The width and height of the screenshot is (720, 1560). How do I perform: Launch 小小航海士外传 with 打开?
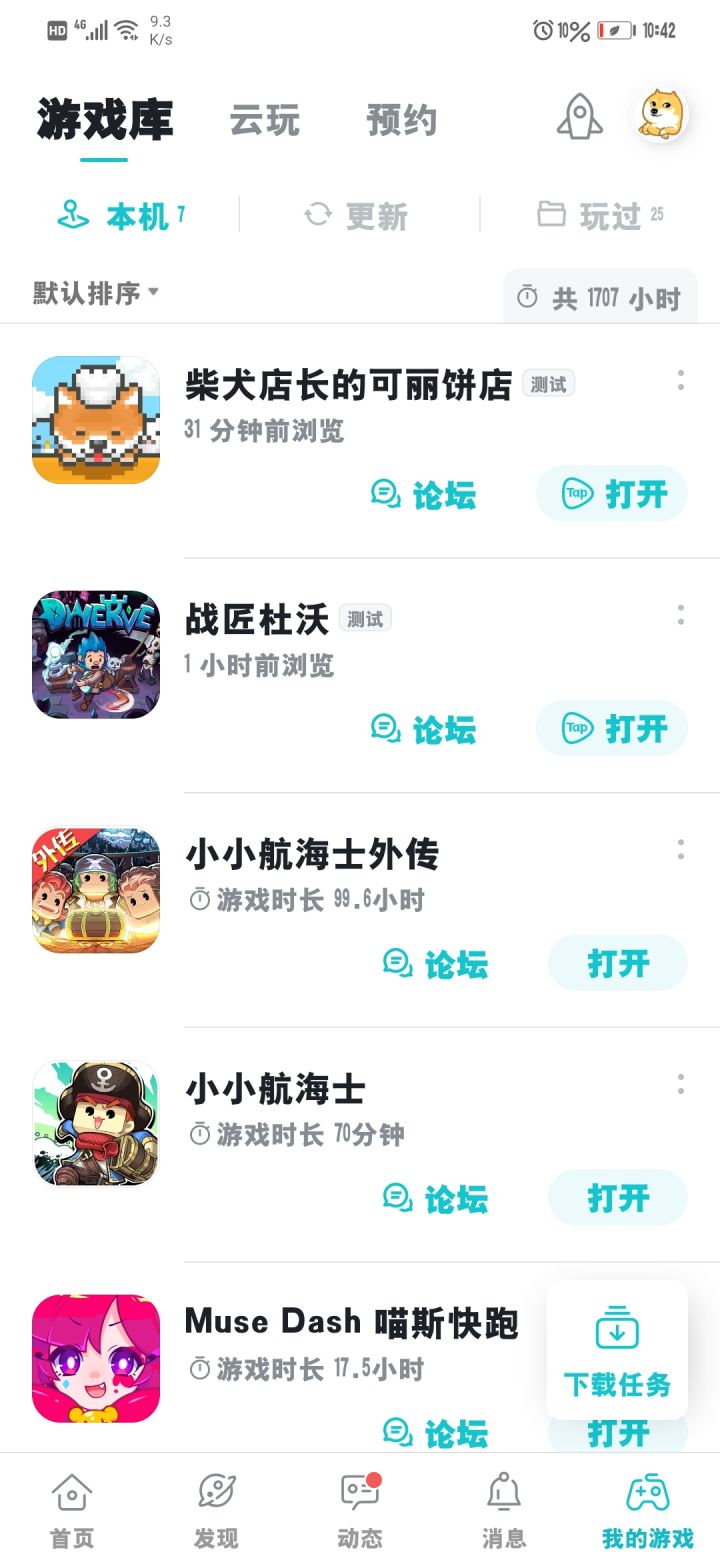[x=617, y=963]
